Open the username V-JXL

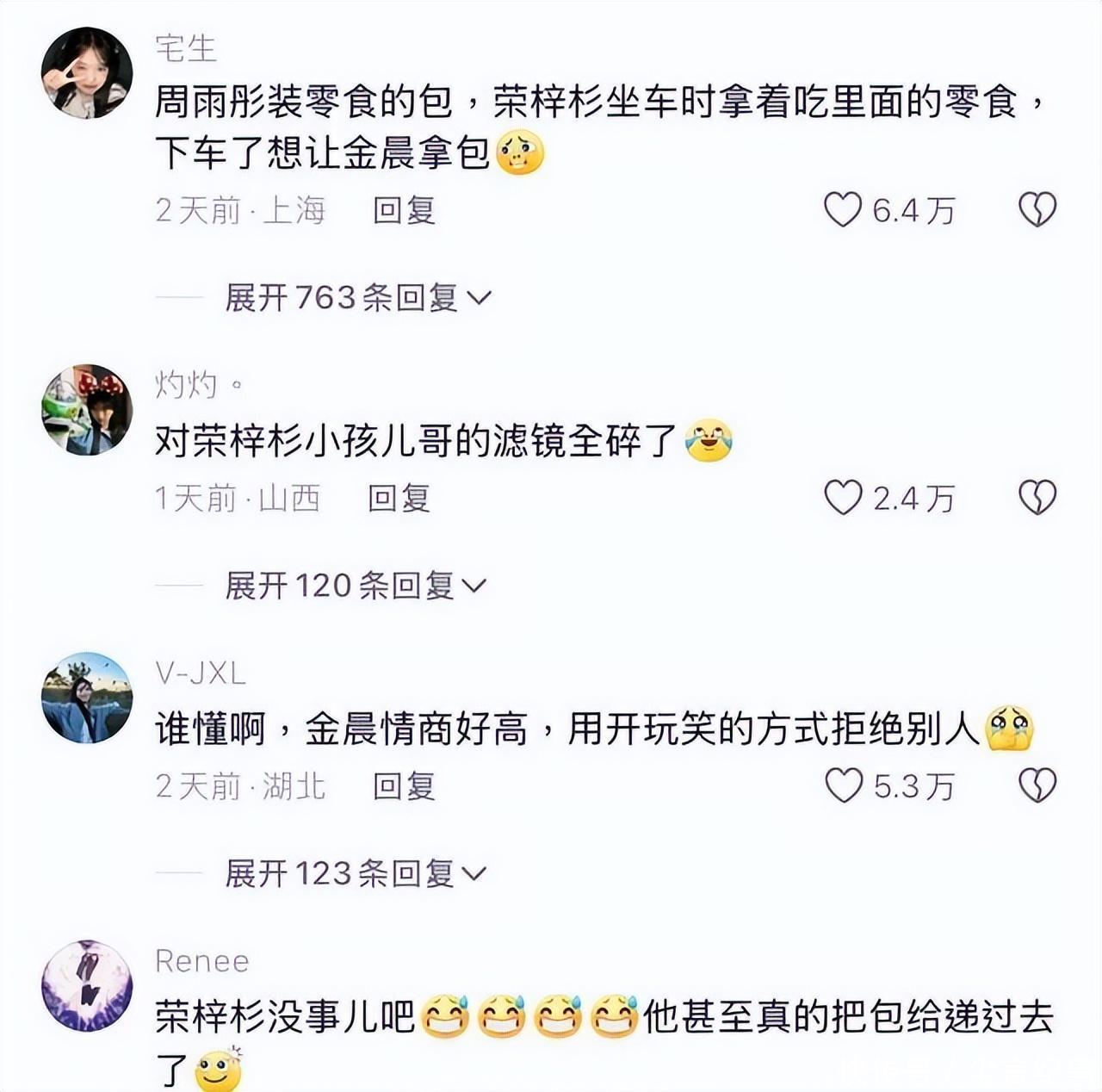click(x=201, y=673)
